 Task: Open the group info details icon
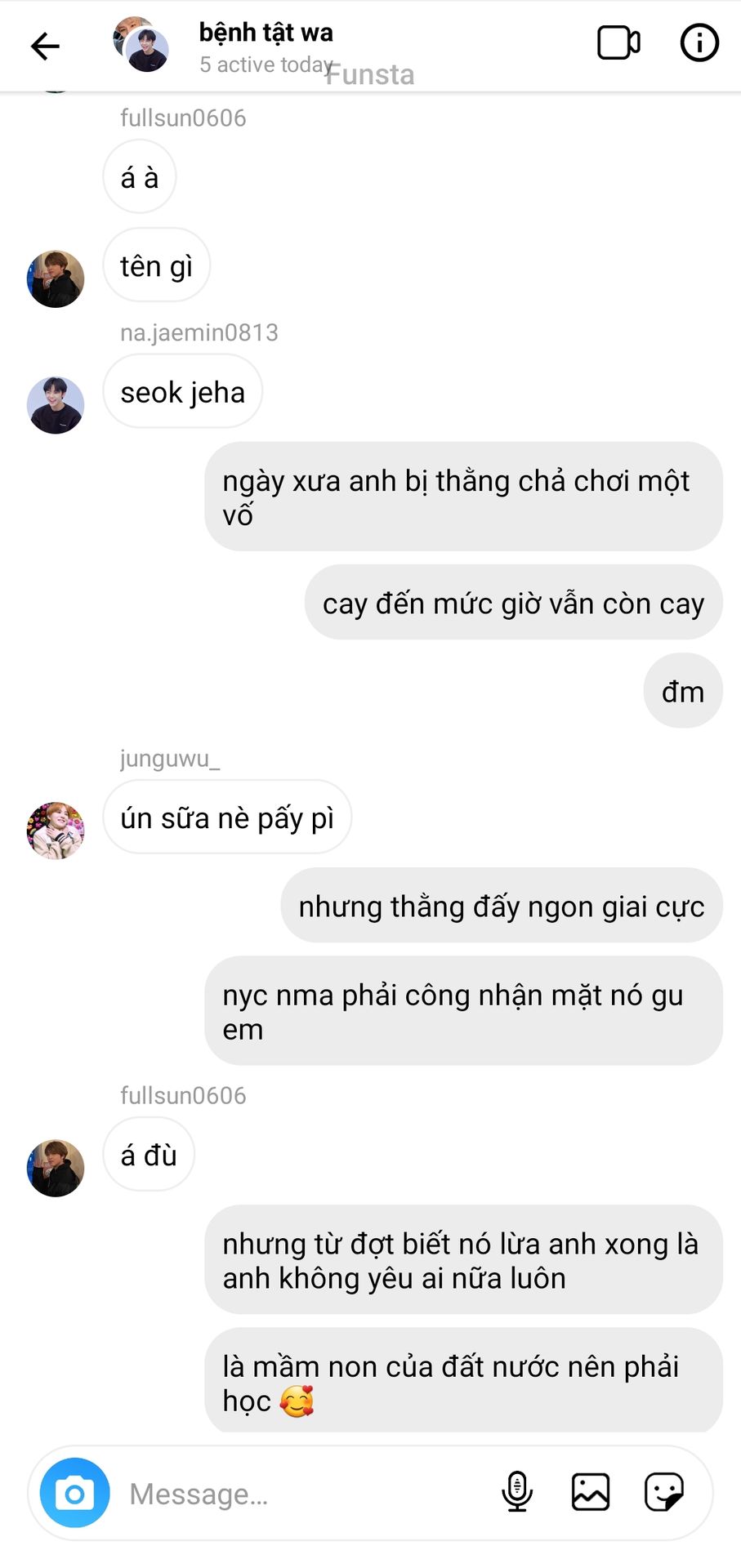699,43
